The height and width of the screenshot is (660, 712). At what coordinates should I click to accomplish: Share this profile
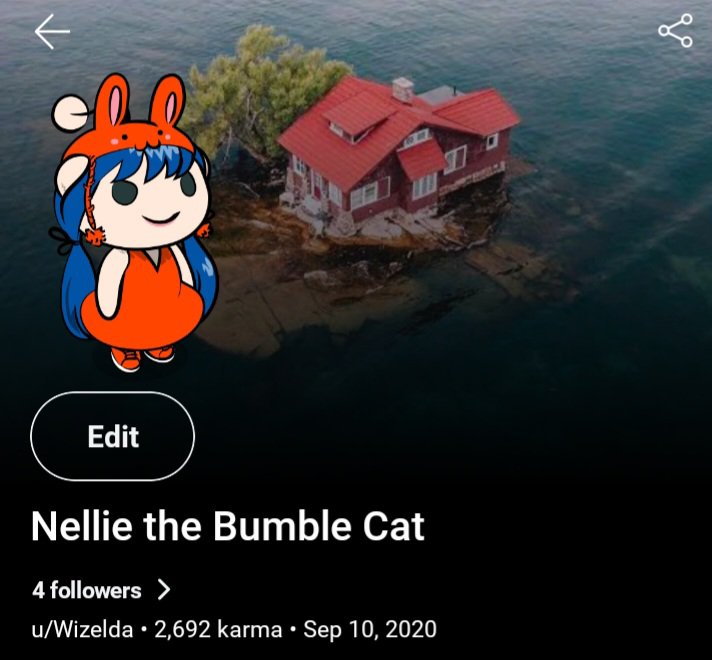[x=675, y=31]
